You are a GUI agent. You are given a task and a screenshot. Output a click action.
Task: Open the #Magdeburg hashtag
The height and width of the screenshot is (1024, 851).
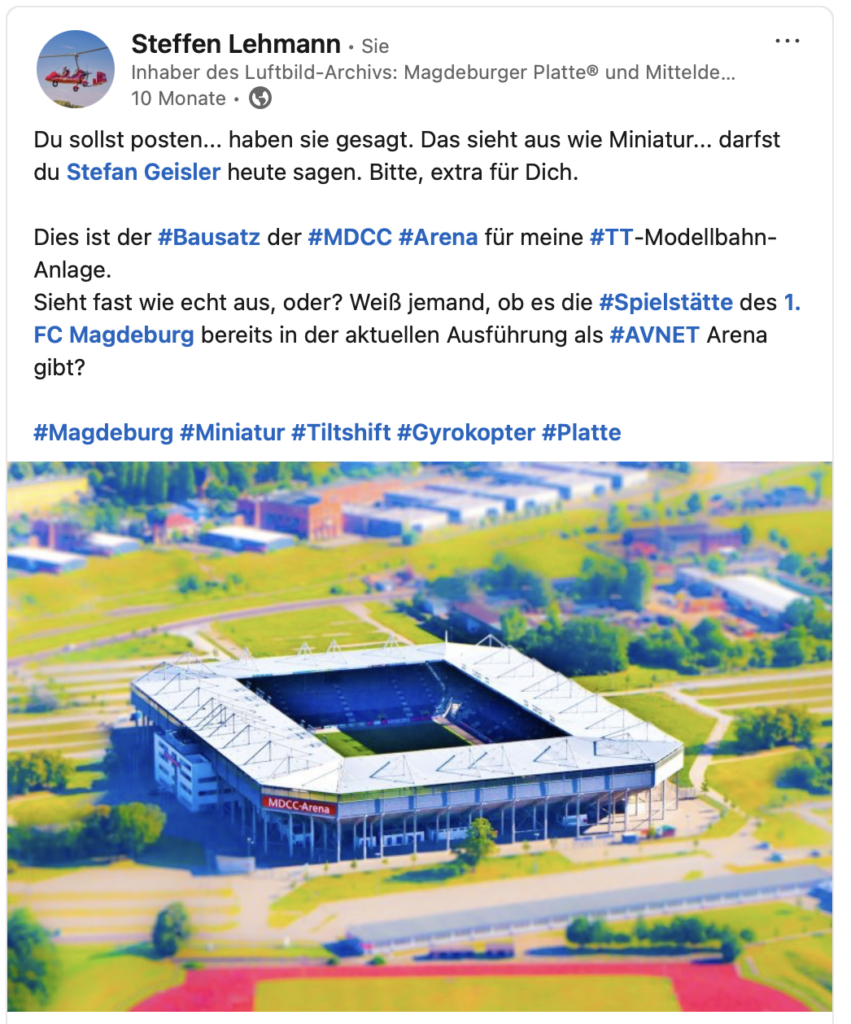102,432
